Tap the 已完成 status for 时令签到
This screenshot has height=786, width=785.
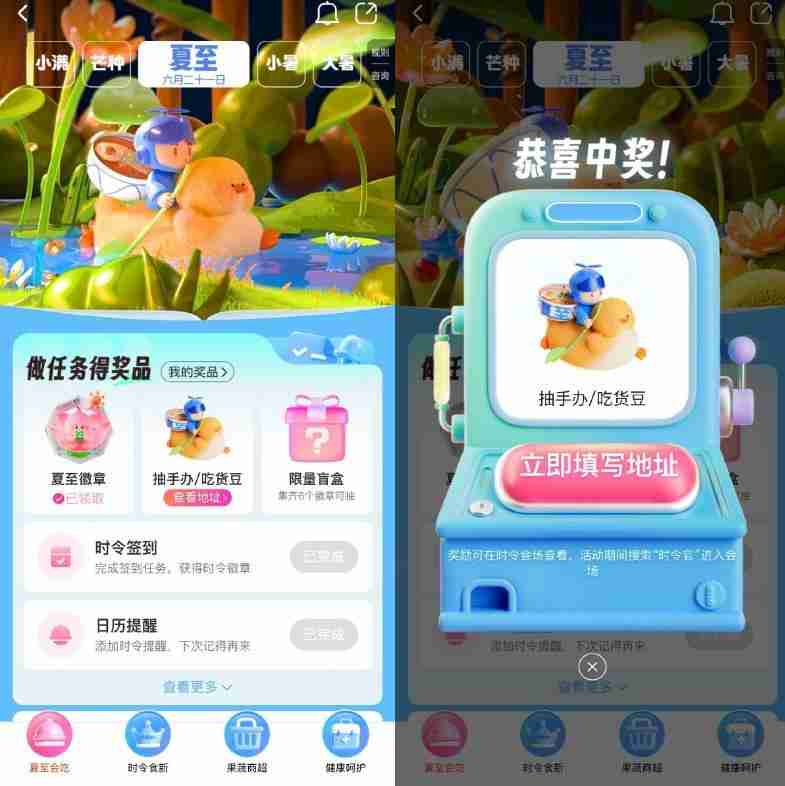tap(323, 557)
